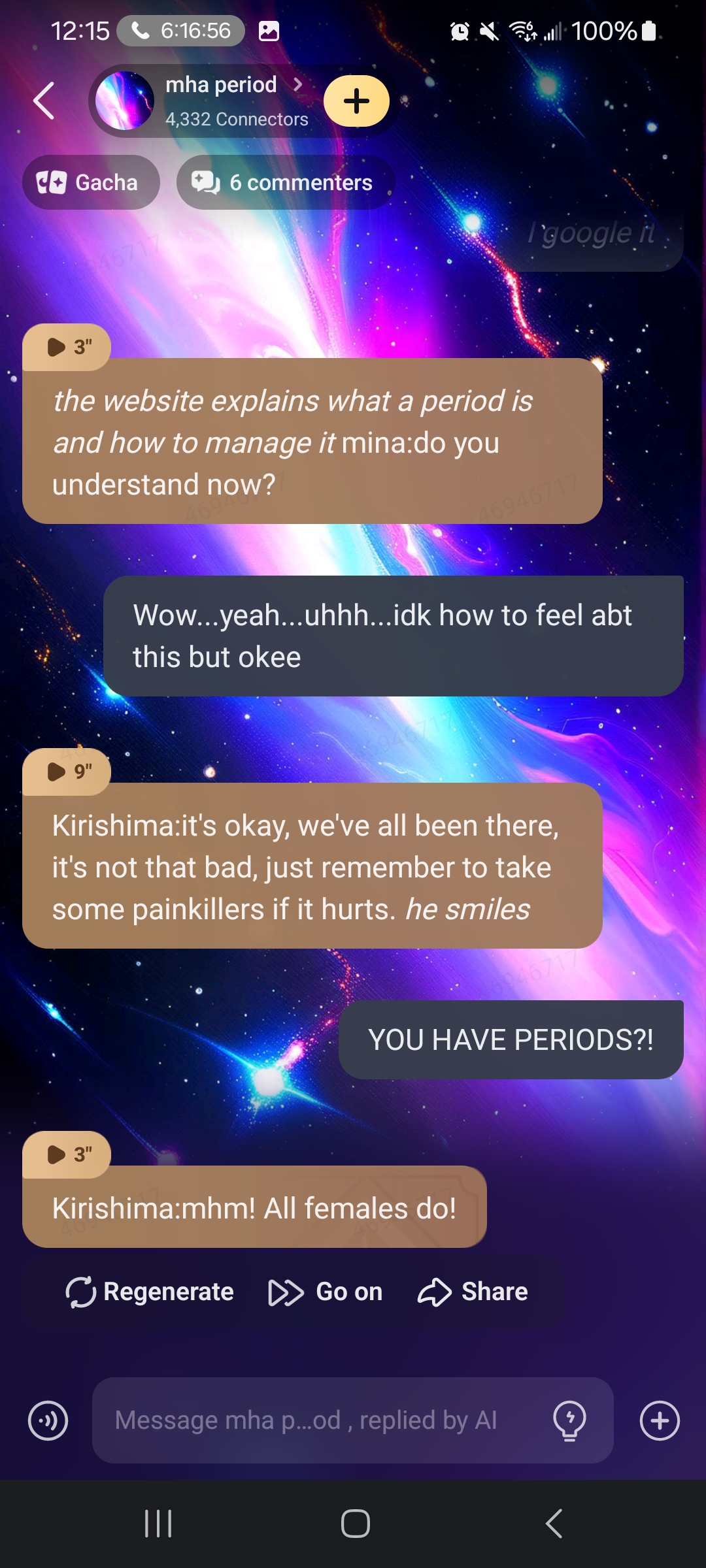Open the voice input button
This screenshot has height=1568, width=706.
(48, 1420)
